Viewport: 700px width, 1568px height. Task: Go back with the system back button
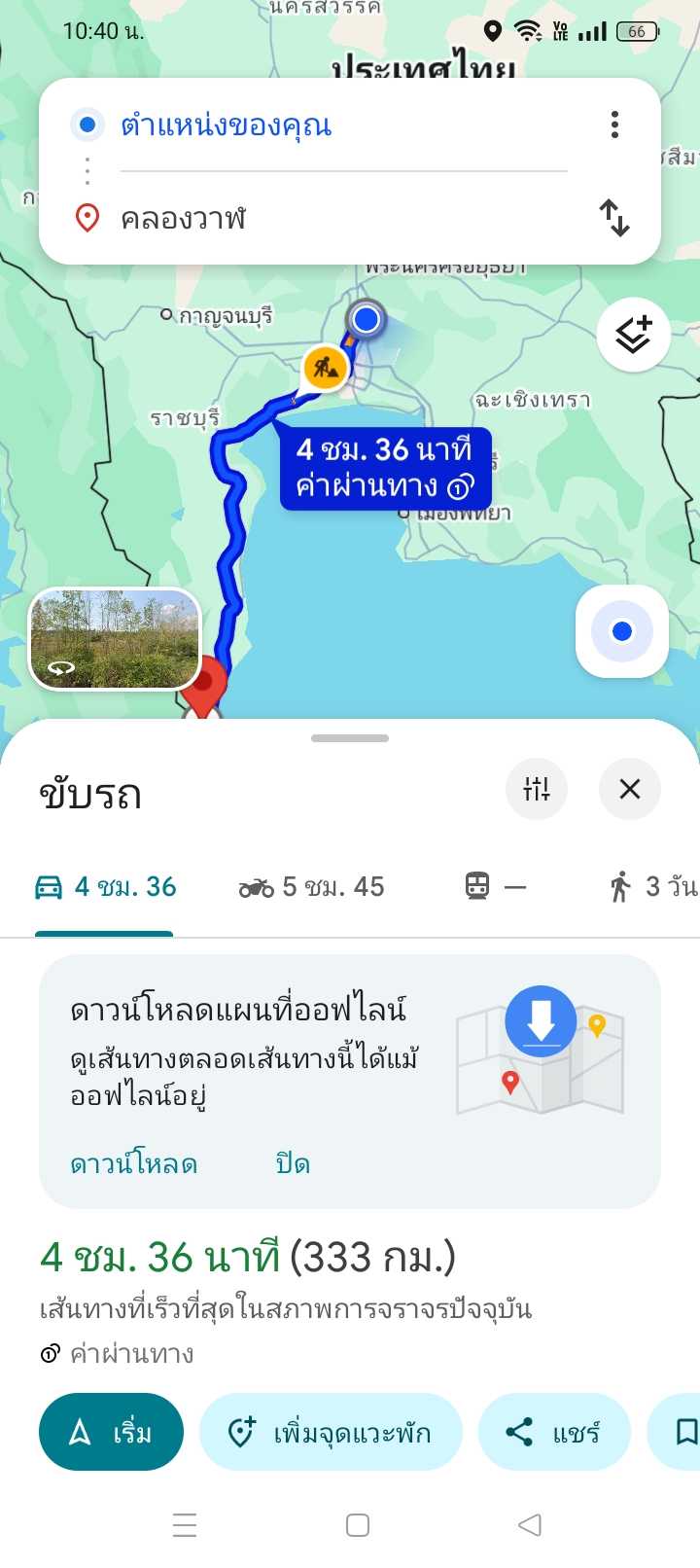tap(530, 1524)
